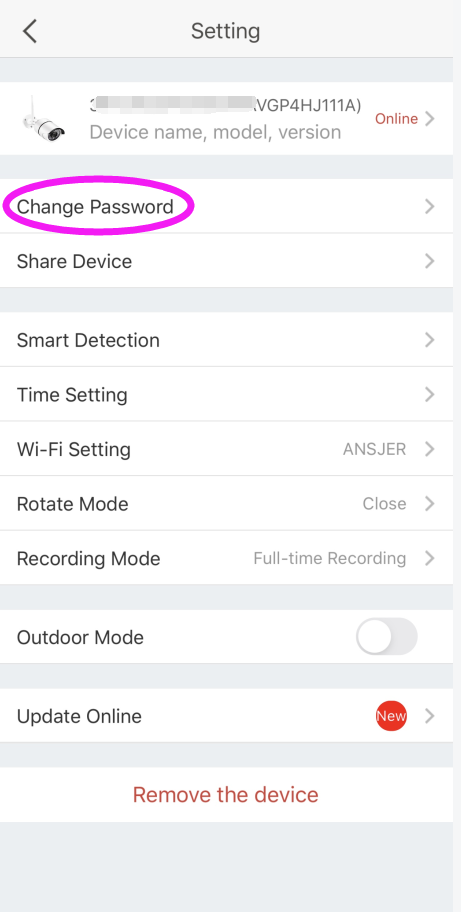Open Smart Detection settings
461x912 pixels.
click(226, 340)
